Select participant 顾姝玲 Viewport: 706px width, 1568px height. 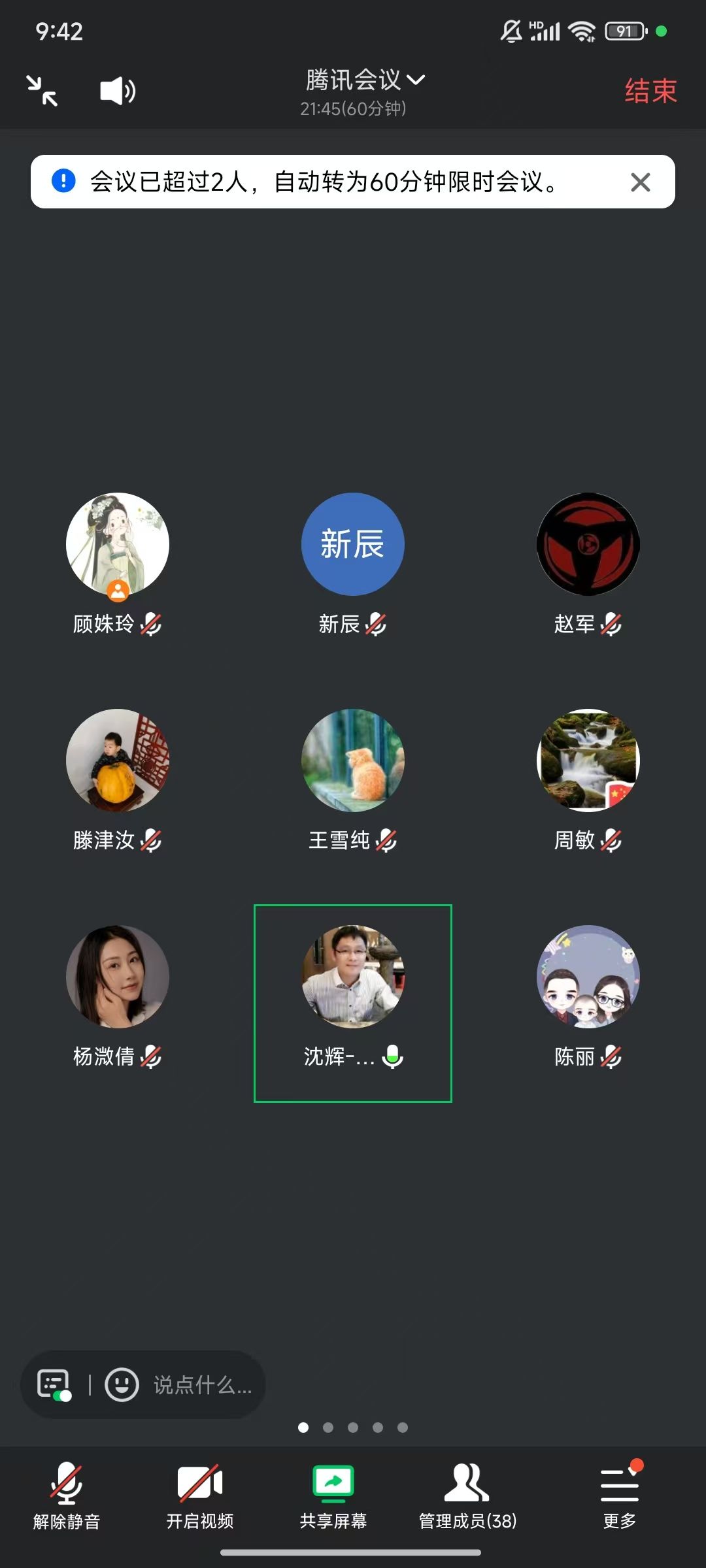[118, 544]
